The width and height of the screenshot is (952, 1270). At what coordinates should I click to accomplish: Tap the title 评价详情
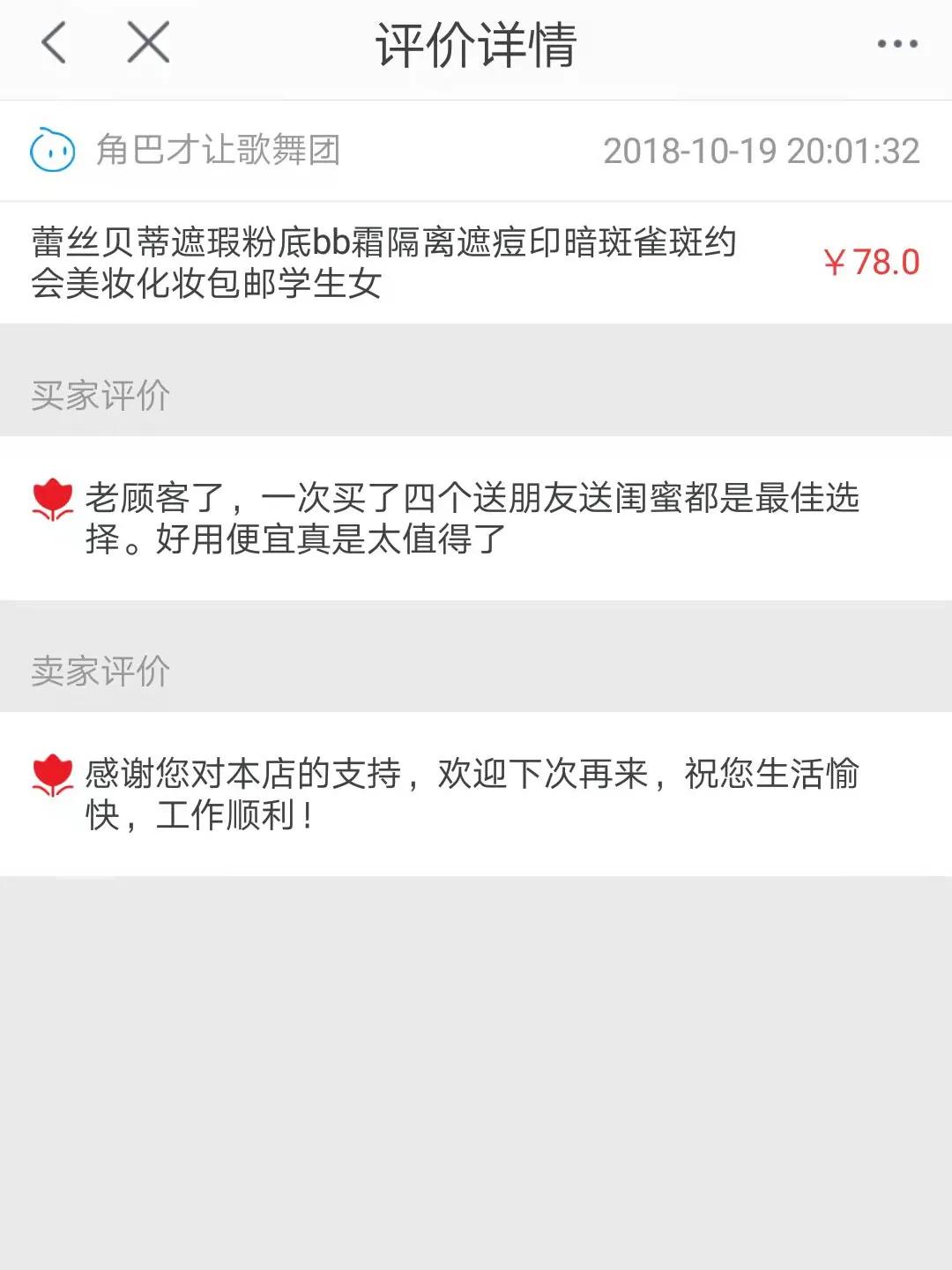click(x=476, y=42)
